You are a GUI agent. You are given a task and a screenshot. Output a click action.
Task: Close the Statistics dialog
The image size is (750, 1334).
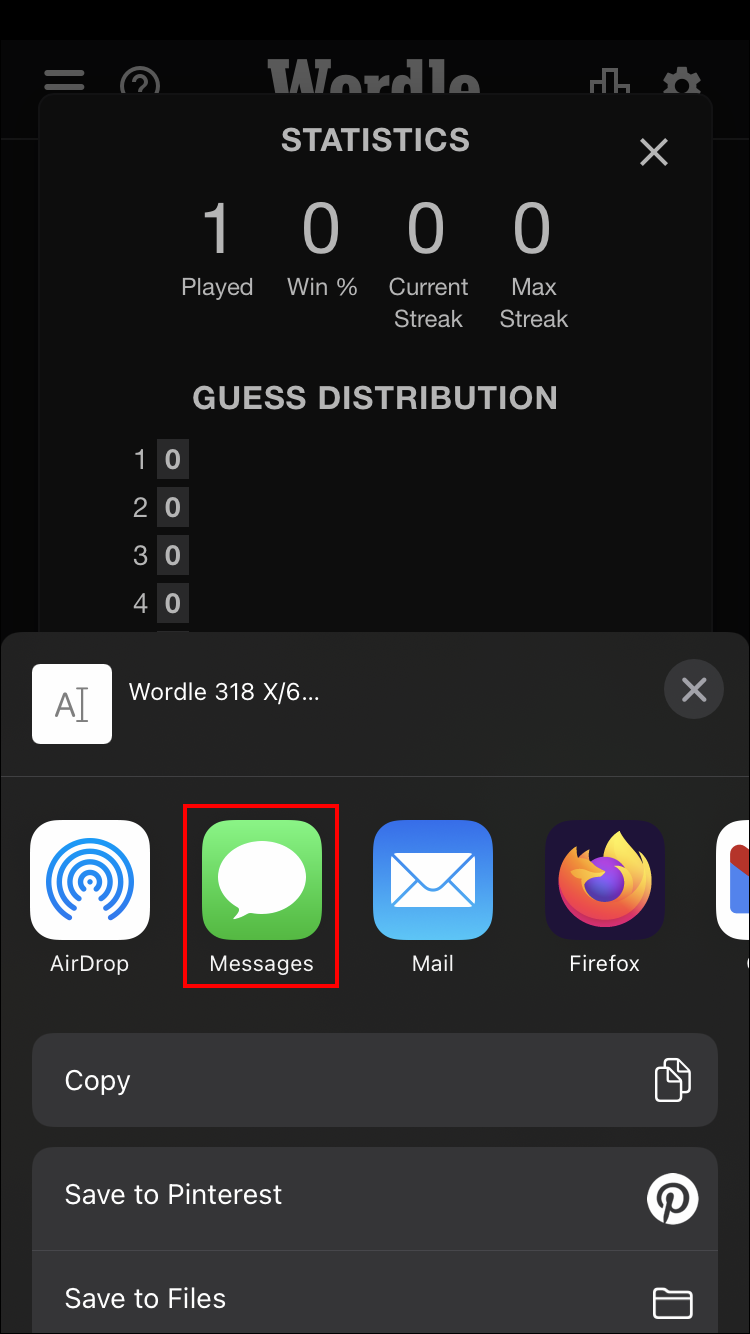653,152
